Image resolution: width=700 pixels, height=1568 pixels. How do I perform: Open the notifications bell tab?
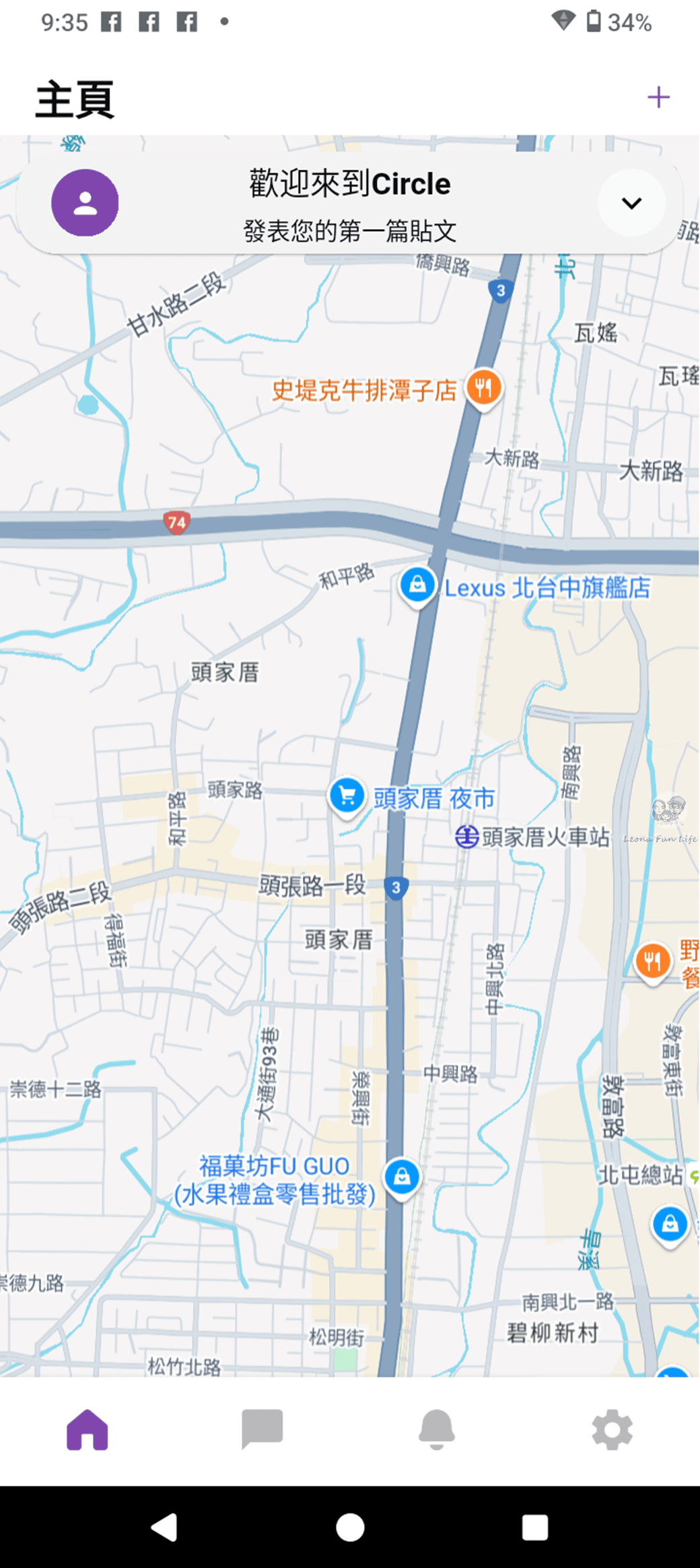coord(437,1429)
